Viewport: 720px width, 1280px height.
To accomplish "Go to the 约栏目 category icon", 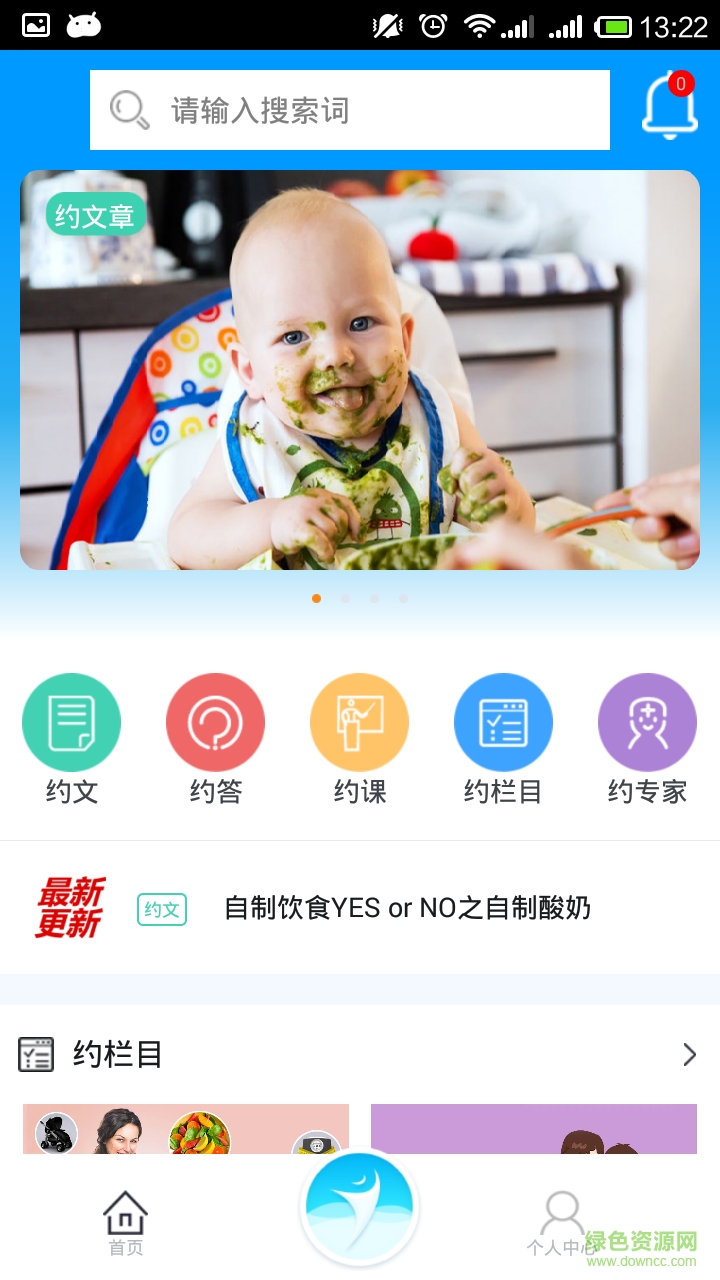I will click(x=503, y=723).
